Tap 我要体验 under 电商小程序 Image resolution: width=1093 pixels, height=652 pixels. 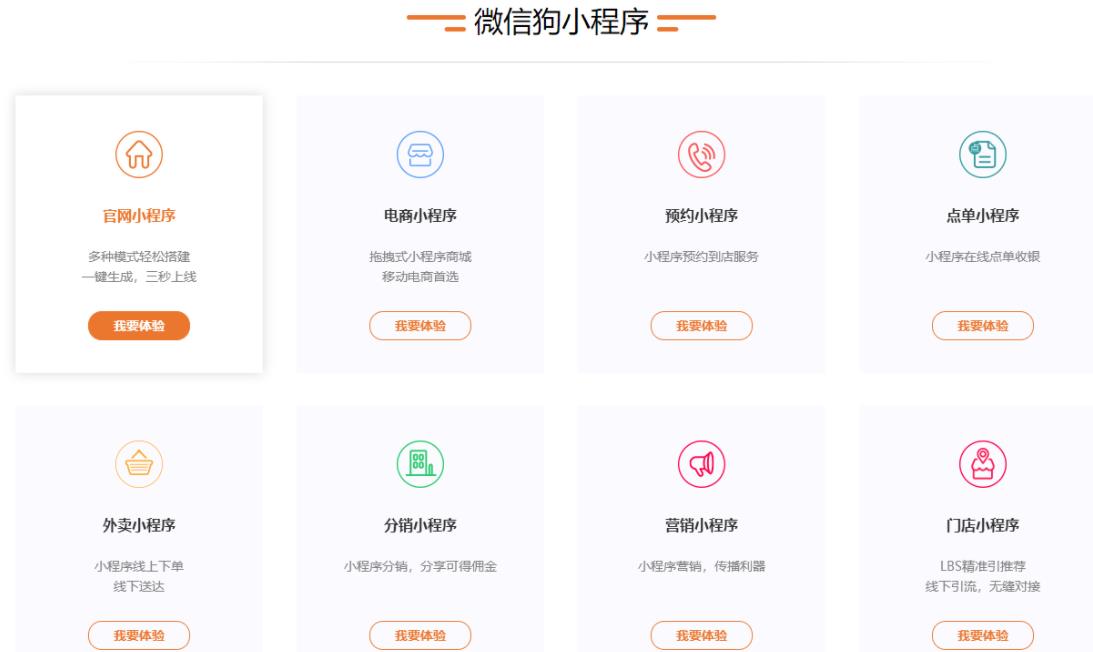[420, 326]
